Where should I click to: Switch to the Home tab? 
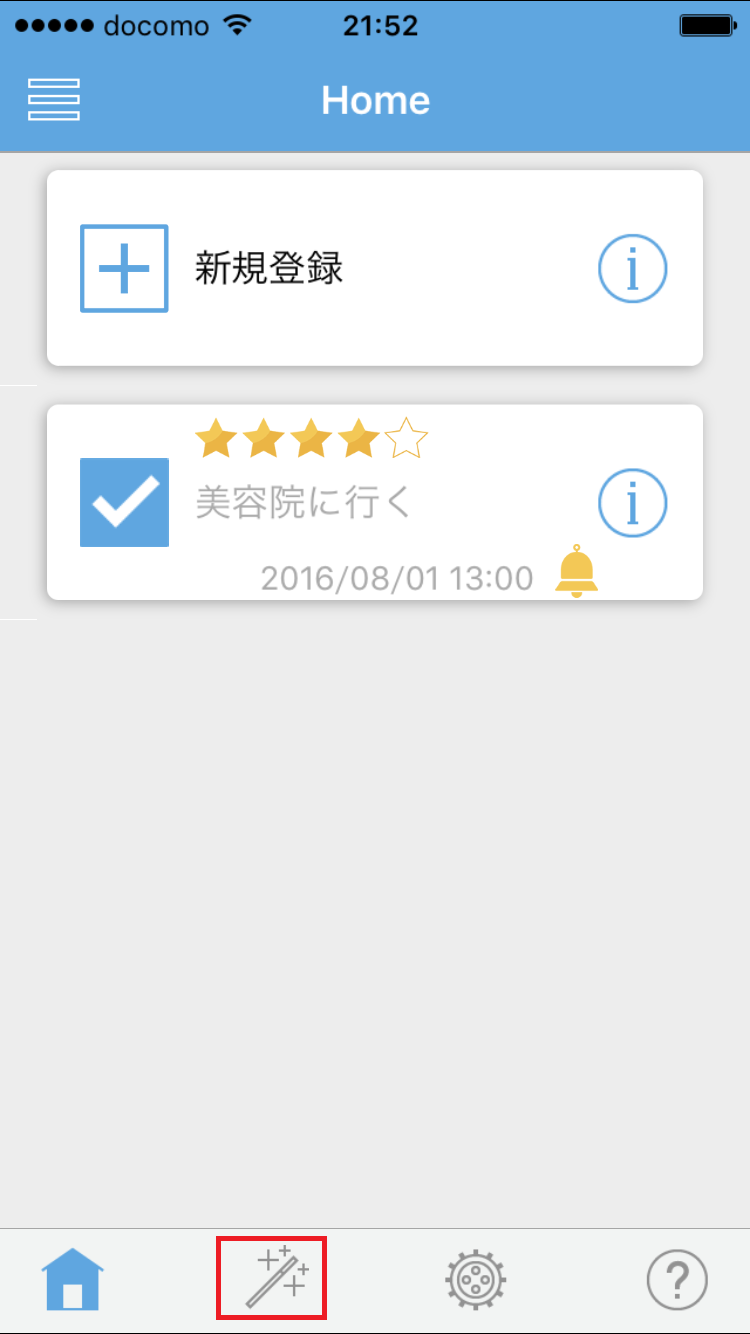(x=73, y=1279)
